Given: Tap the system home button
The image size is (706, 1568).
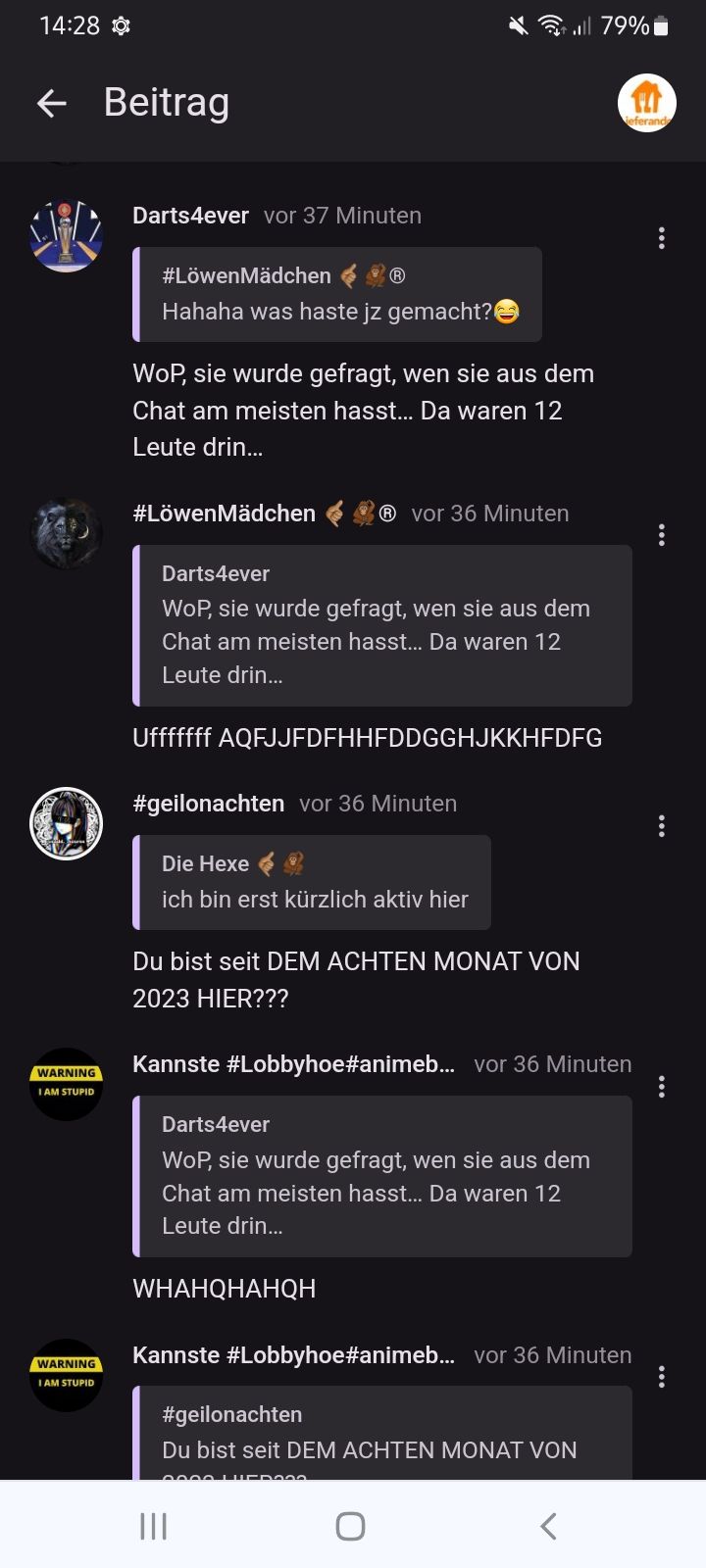Looking at the screenshot, I should pyautogui.click(x=350, y=1526).
